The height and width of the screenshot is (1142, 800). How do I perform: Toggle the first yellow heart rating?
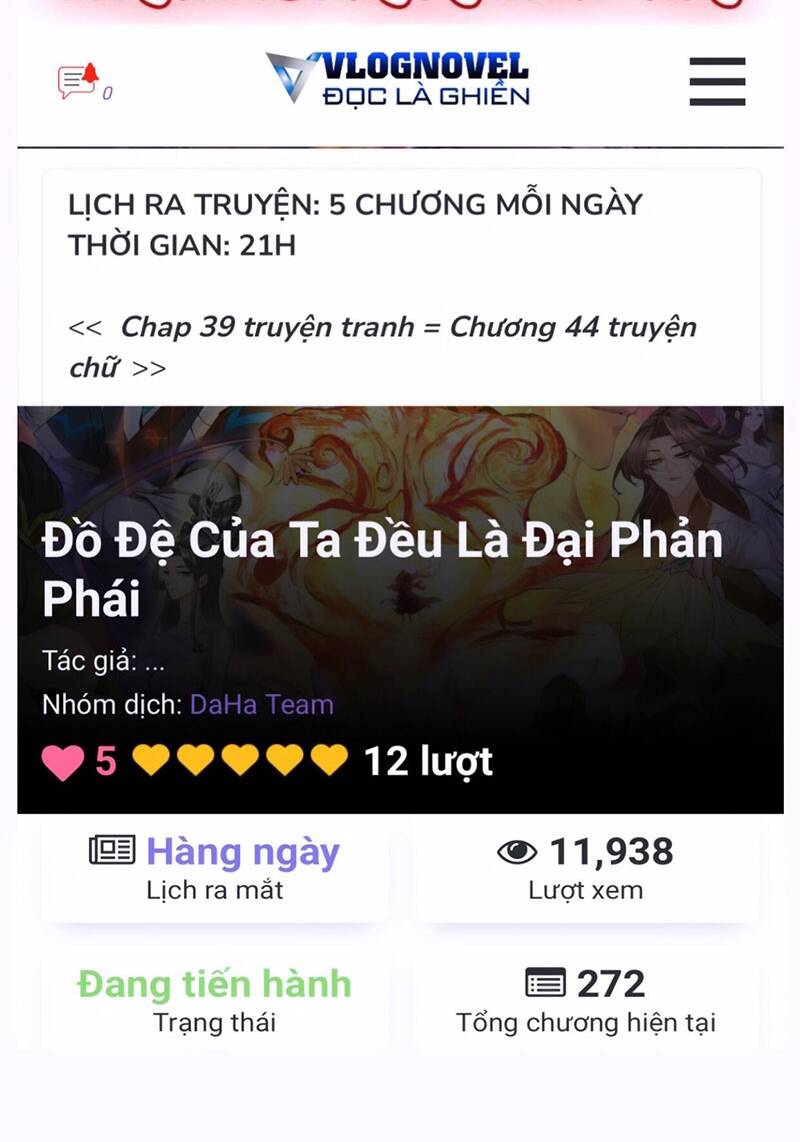point(152,760)
